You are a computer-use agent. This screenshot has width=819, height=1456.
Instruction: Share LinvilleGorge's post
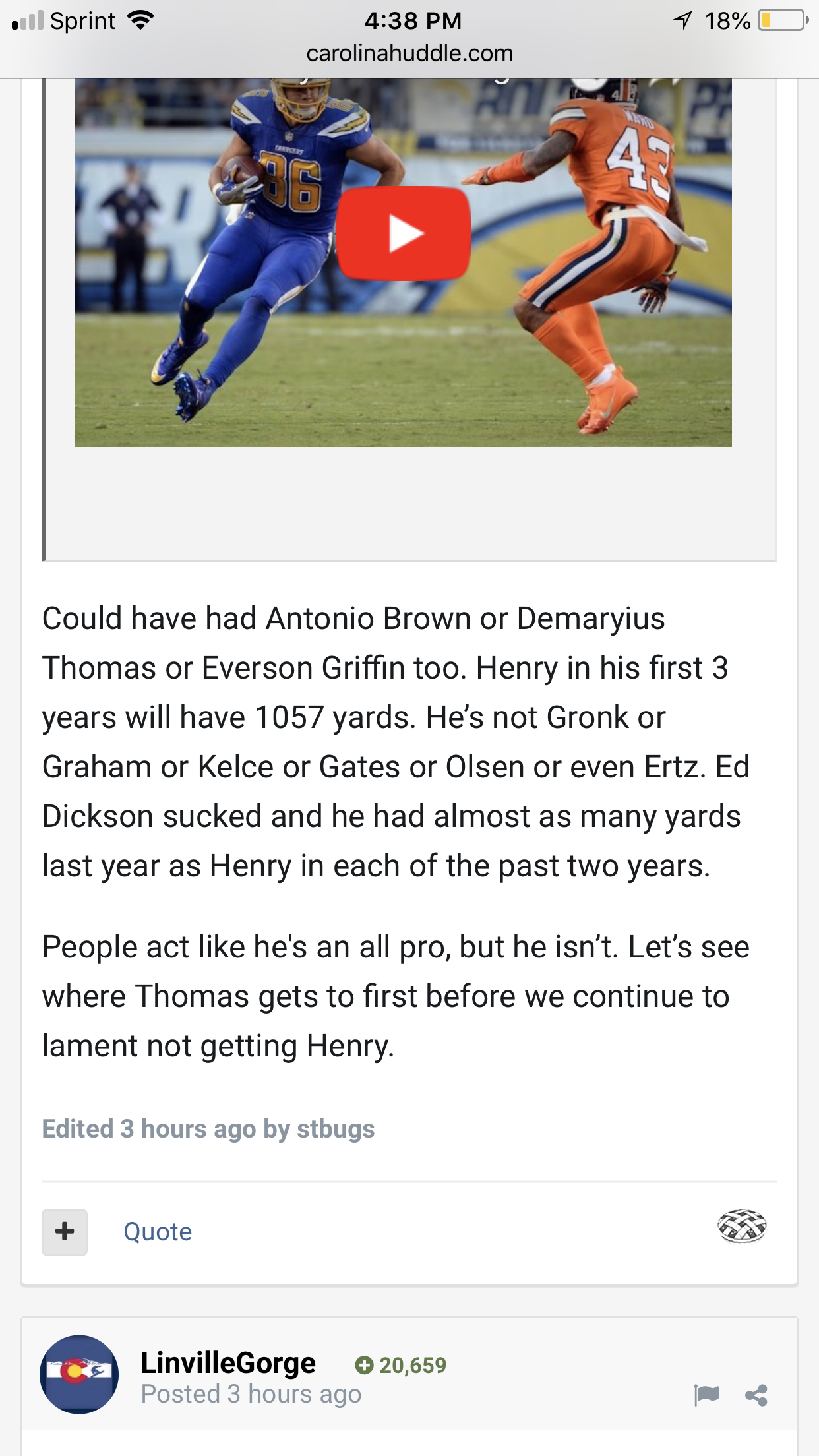756,1395
